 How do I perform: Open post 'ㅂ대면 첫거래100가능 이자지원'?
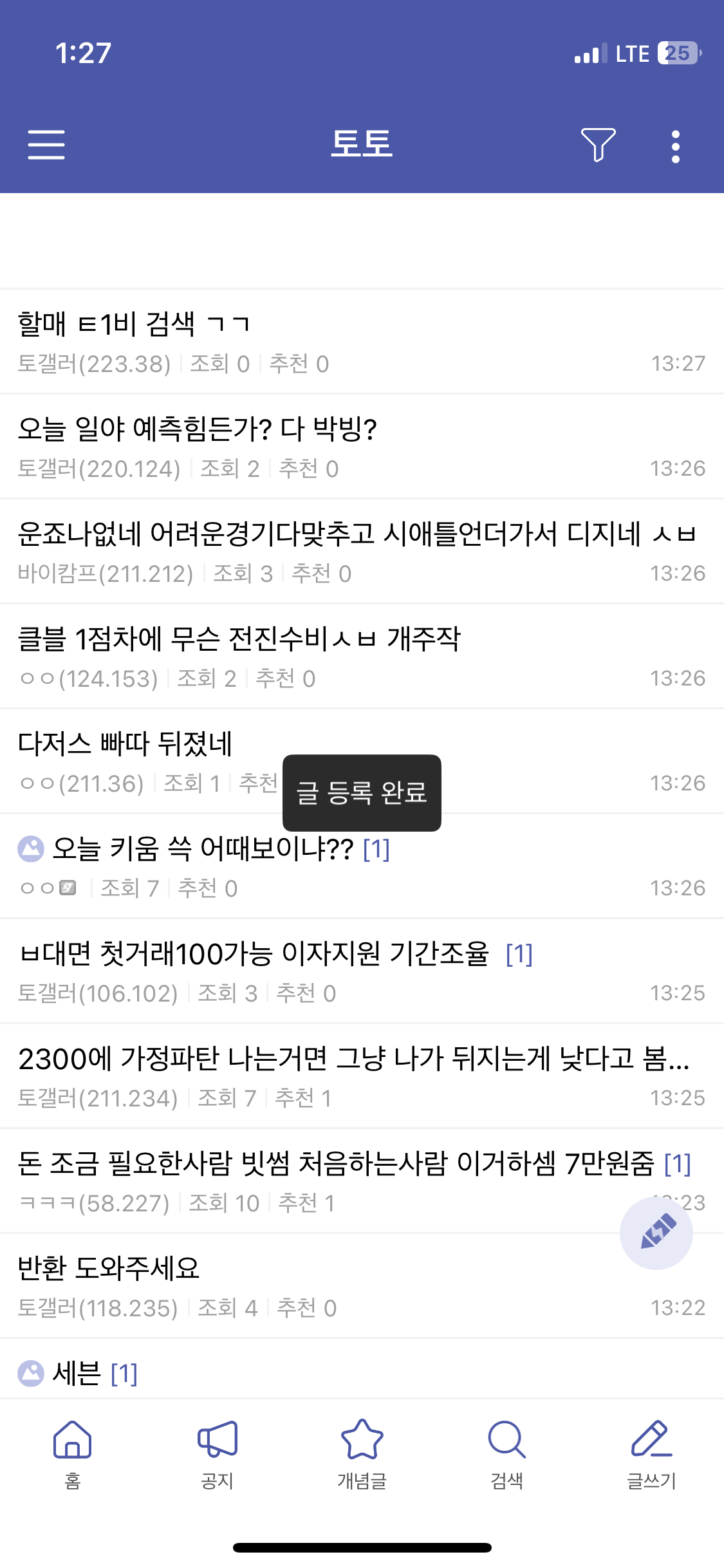(x=254, y=954)
